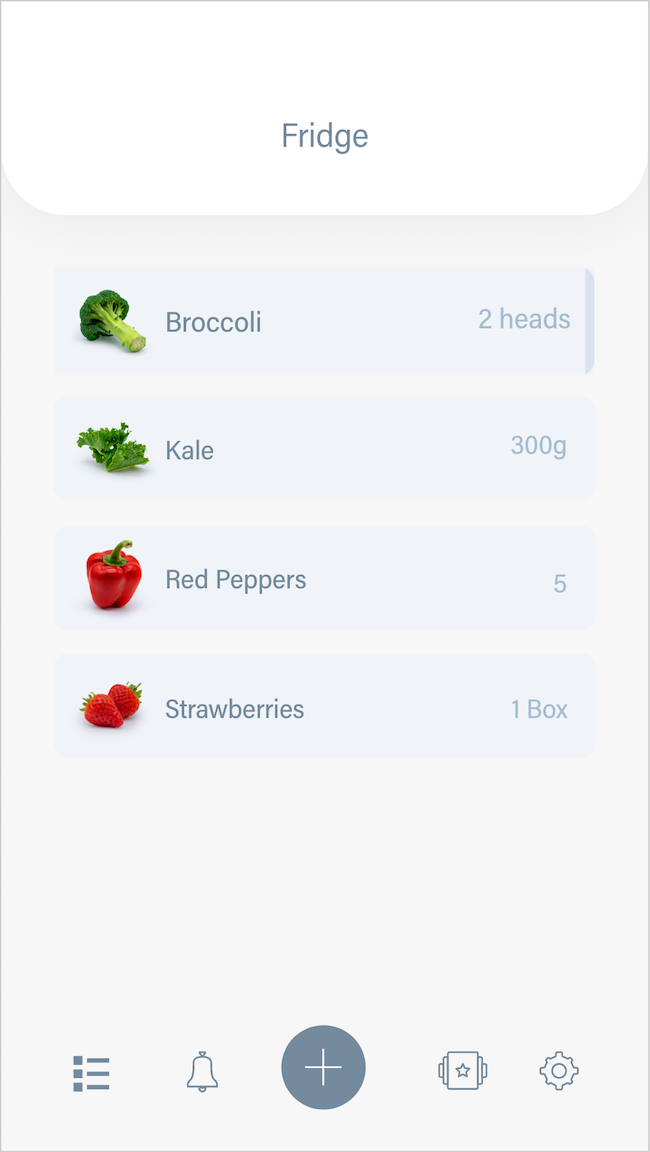Viewport: 650px width, 1152px height.
Task: Open the Kale item
Action: coord(324,449)
